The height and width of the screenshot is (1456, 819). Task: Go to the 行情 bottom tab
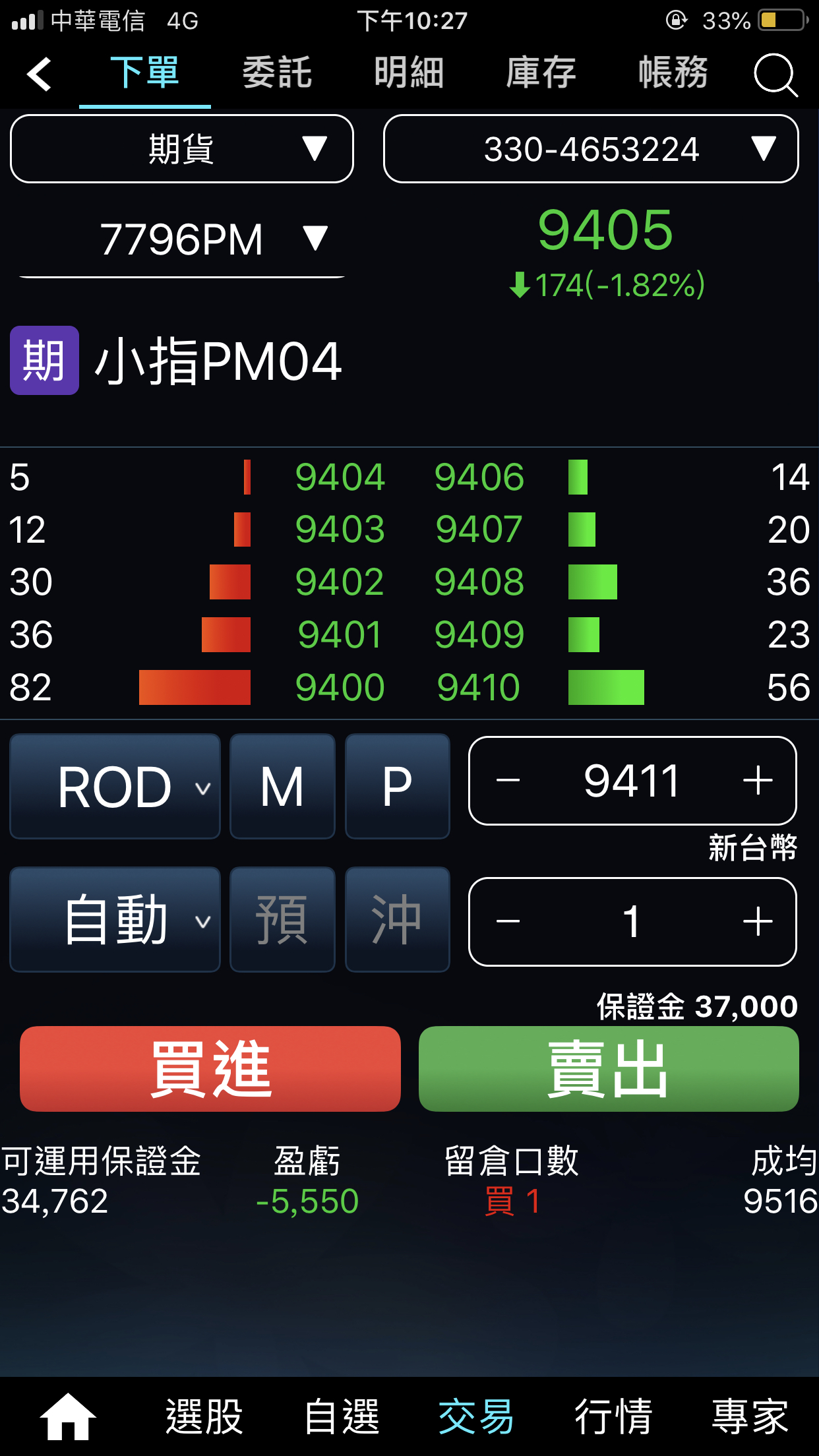[x=613, y=1416]
